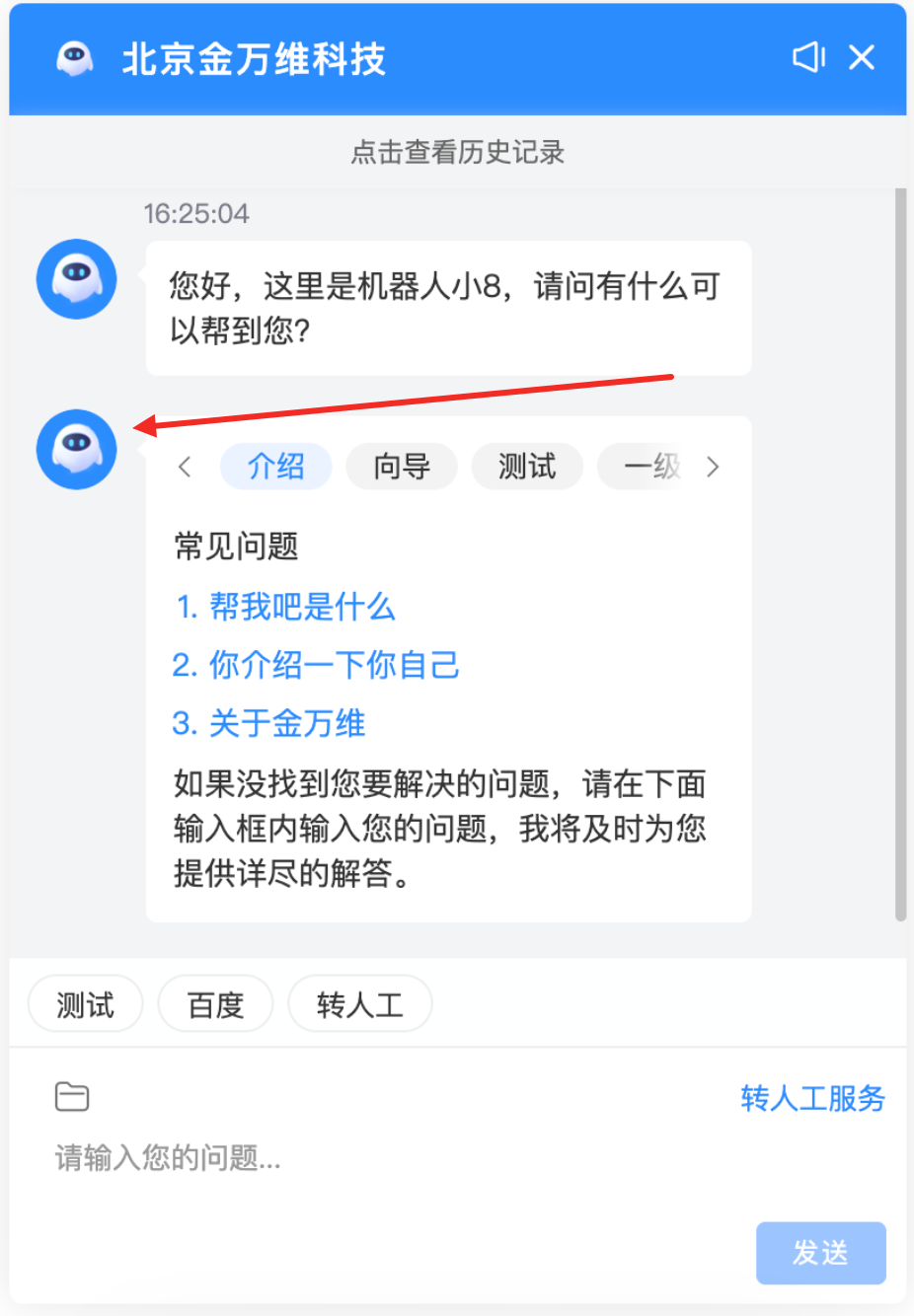Screen dimensions: 914x1316
Task: Close the chat window
Action: (862, 57)
